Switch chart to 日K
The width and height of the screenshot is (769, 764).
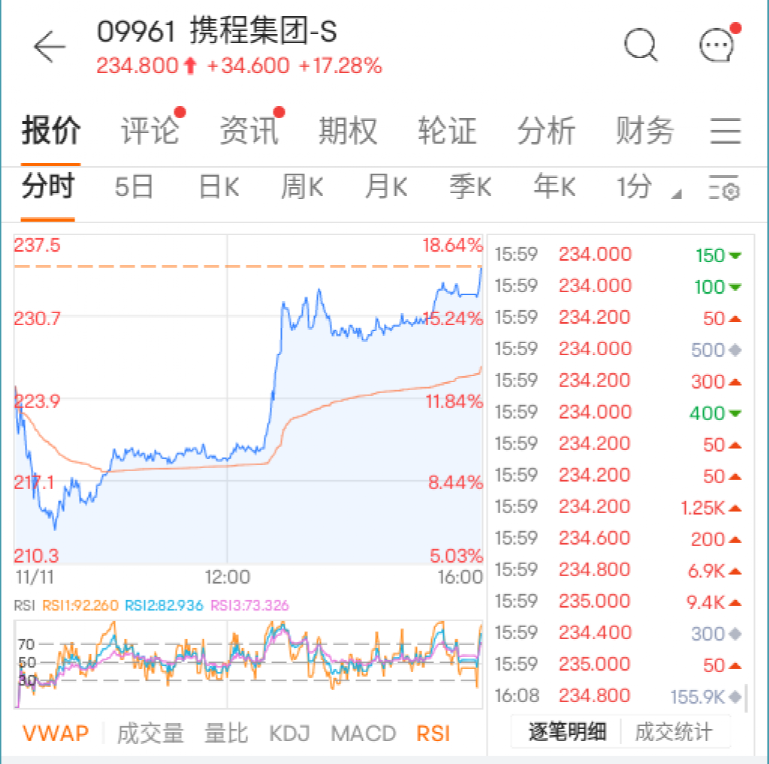click(x=218, y=186)
